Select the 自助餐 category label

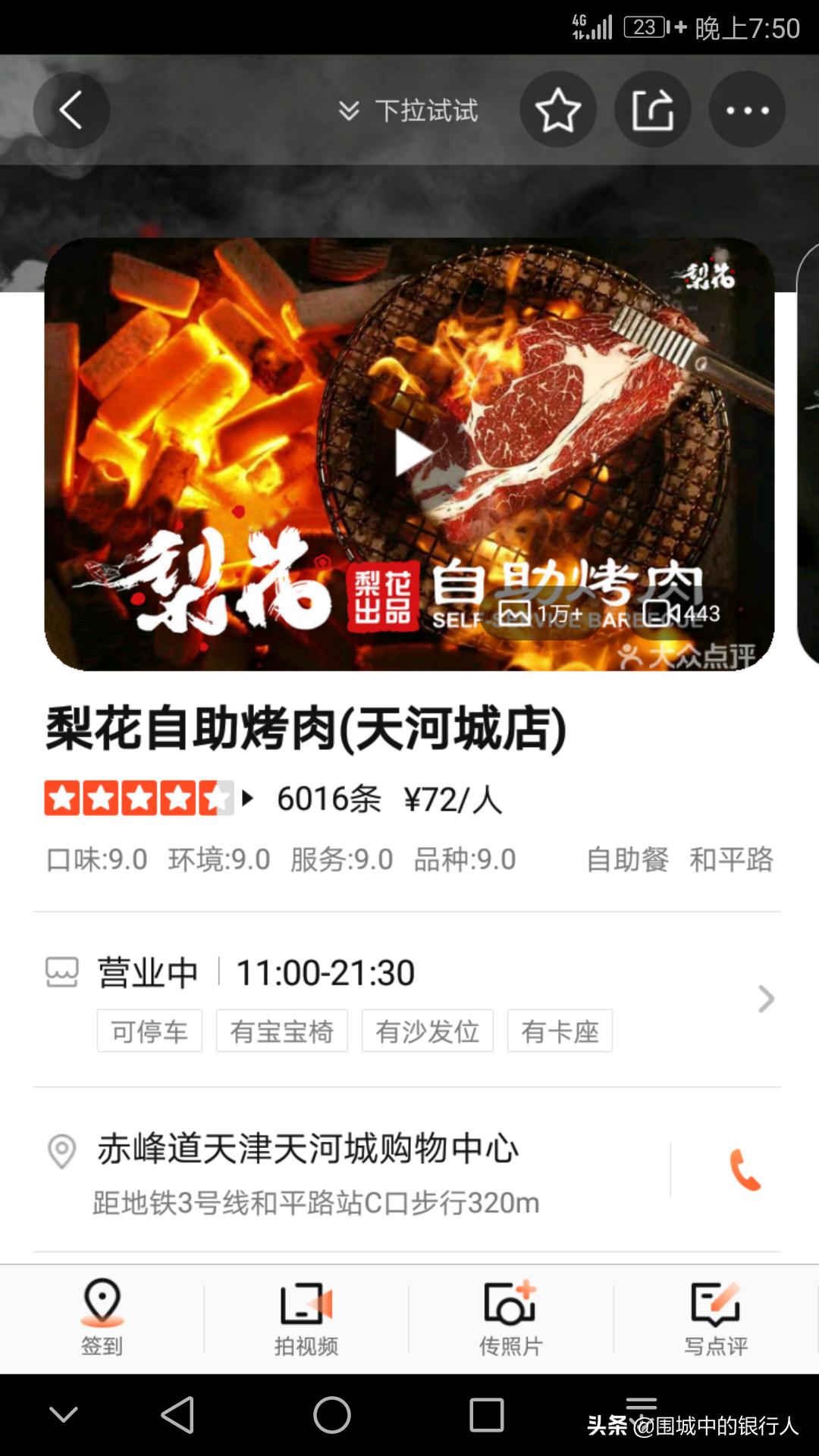coord(628,860)
